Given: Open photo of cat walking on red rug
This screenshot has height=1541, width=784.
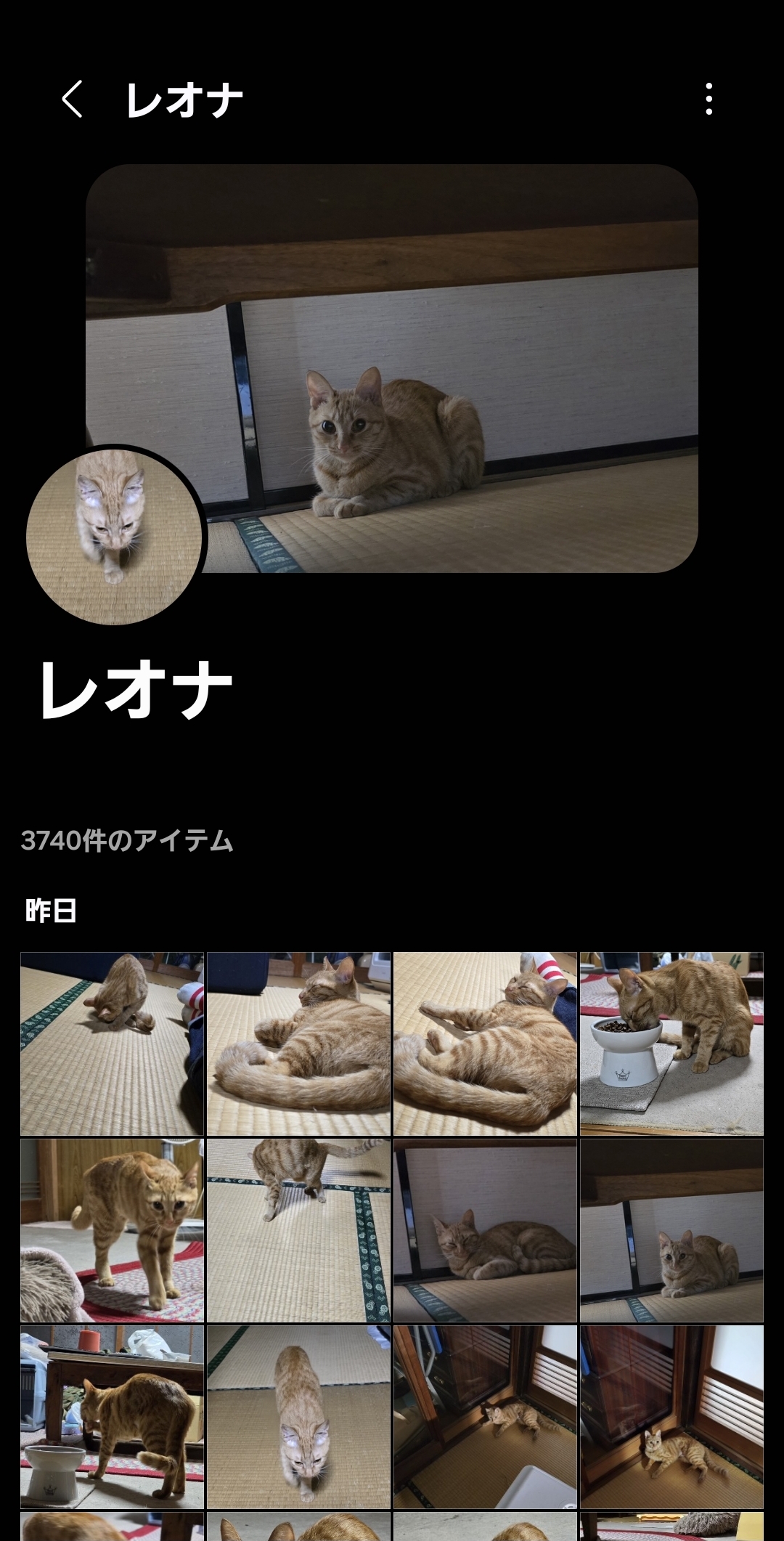Looking at the screenshot, I should pyautogui.click(x=112, y=1230).
